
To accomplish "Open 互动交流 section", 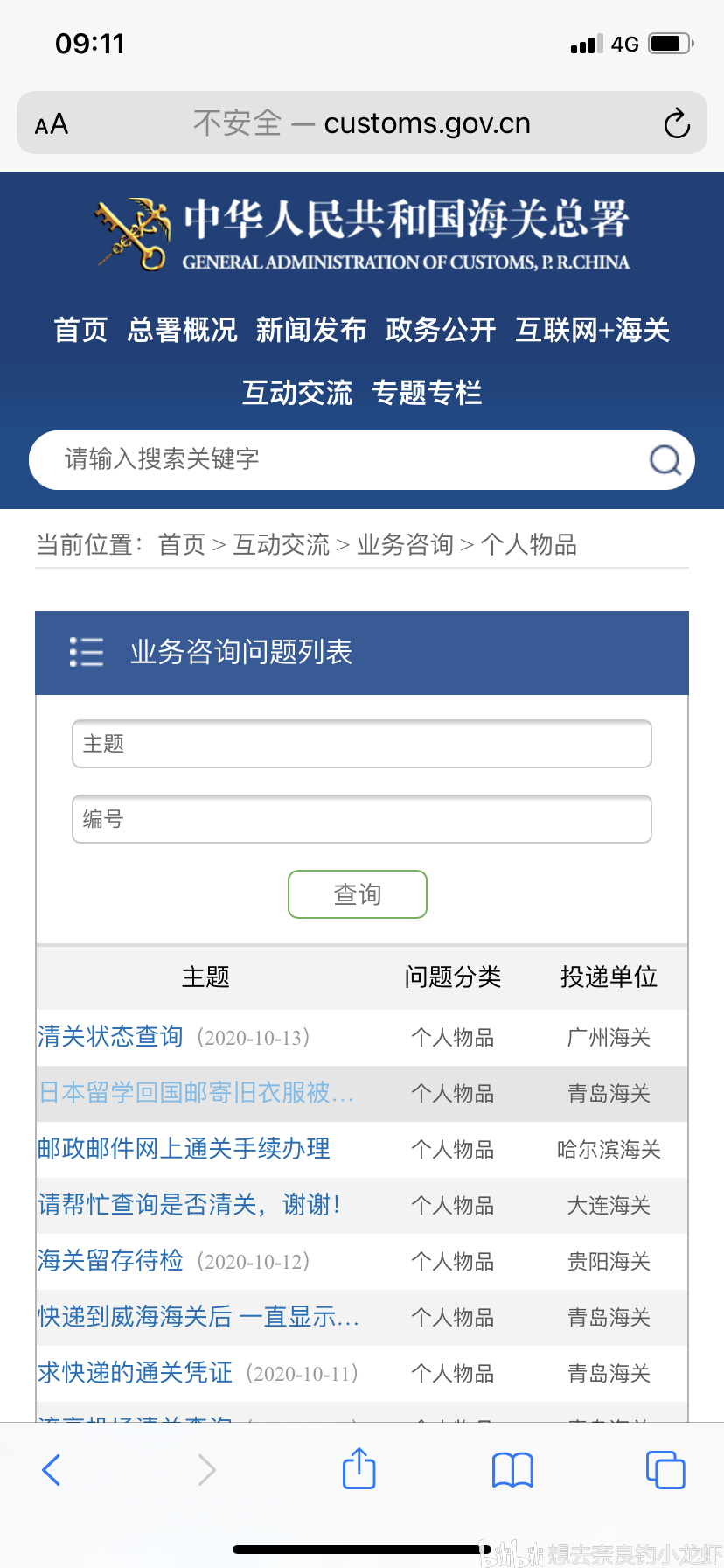I will click(297, 393).
